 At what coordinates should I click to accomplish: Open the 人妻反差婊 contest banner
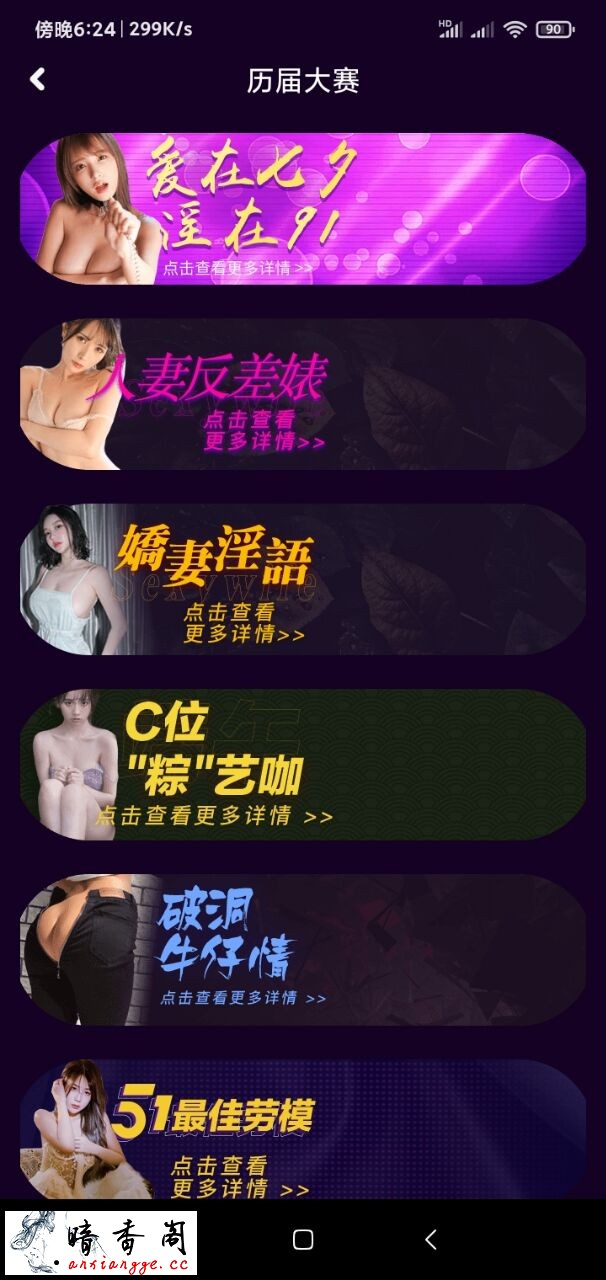pyautogui.click(x=303, y=394)
